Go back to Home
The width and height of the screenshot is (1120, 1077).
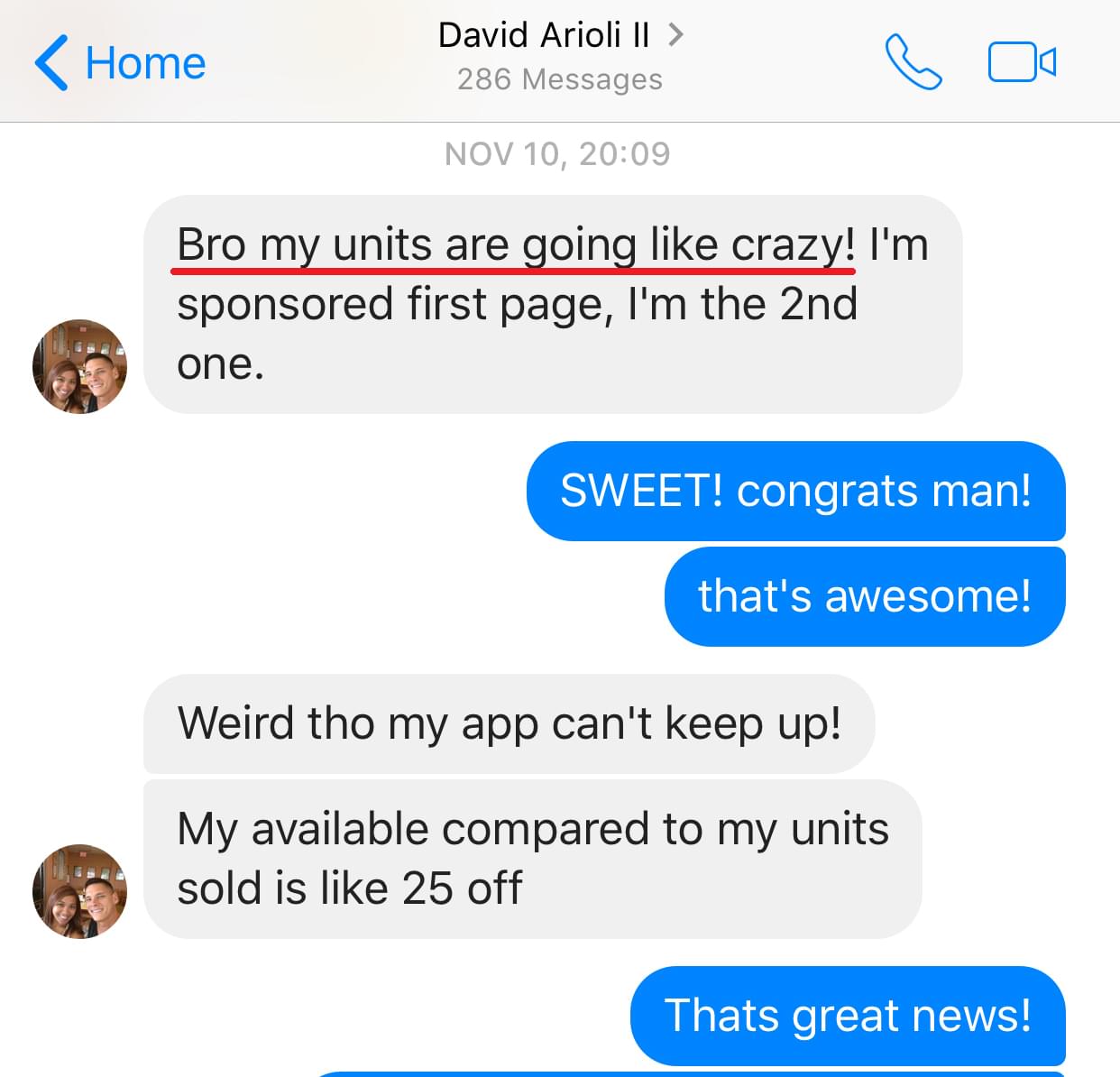point(120,63)
